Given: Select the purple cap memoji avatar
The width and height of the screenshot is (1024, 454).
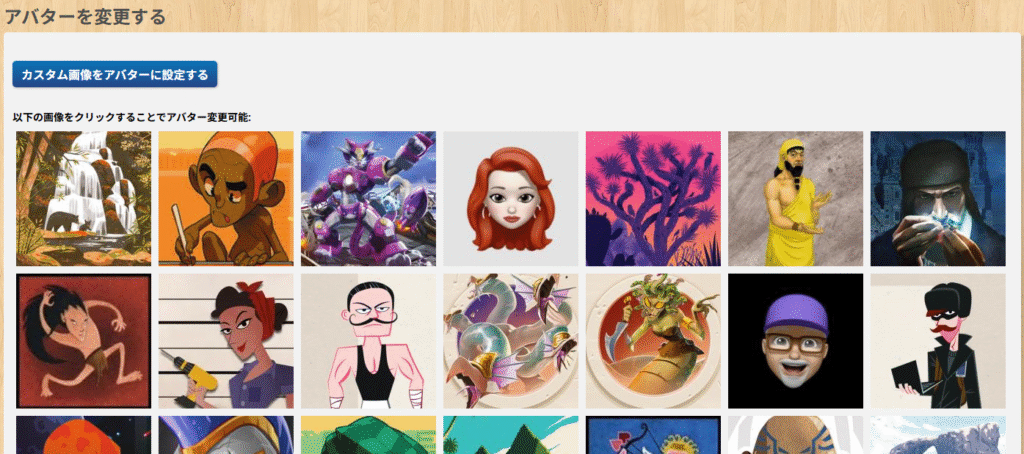Looking at the screenshot, I should point(795,341).
